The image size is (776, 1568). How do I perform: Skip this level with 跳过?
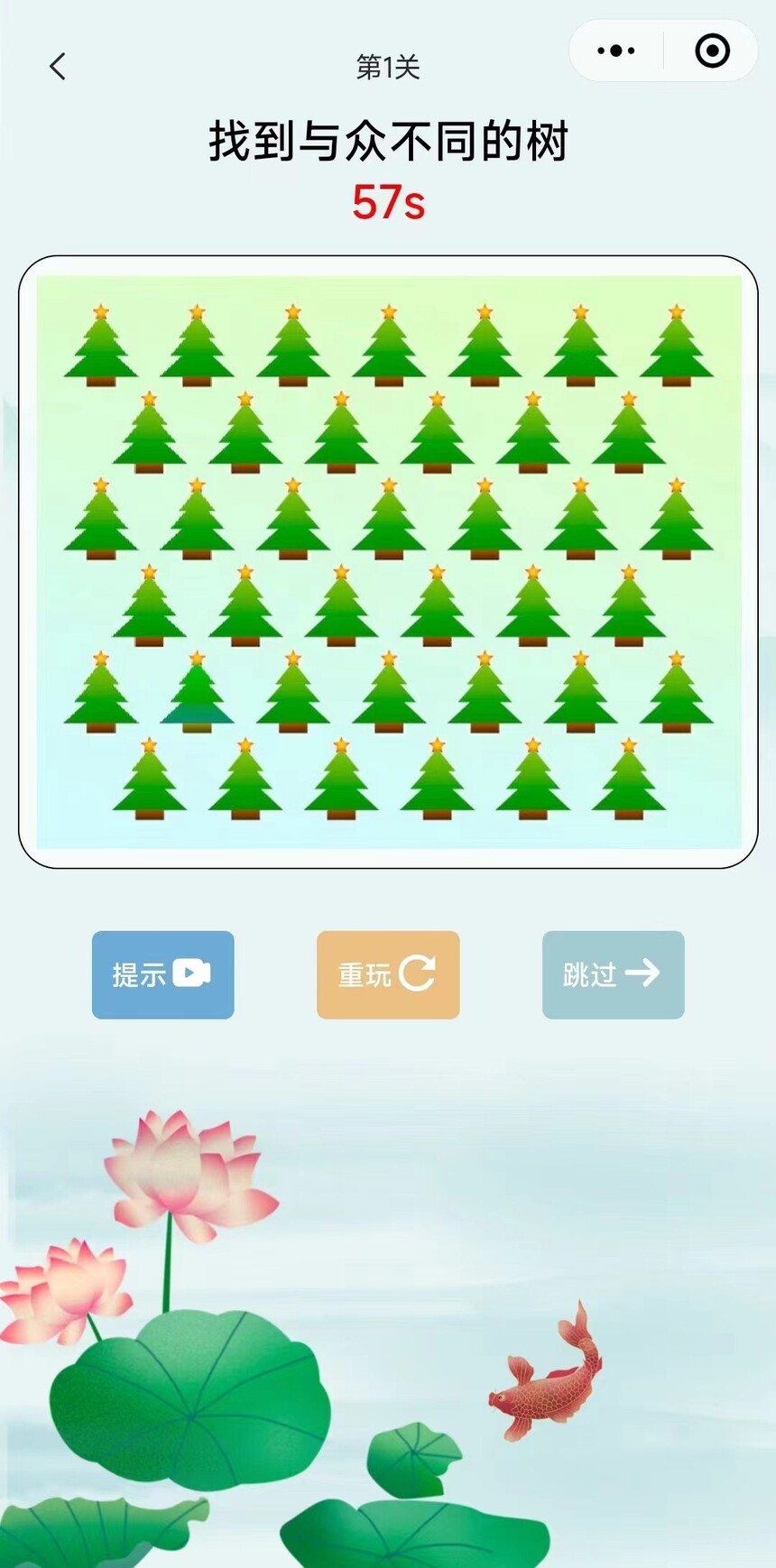pyautogui.click(x=613, y=974)
